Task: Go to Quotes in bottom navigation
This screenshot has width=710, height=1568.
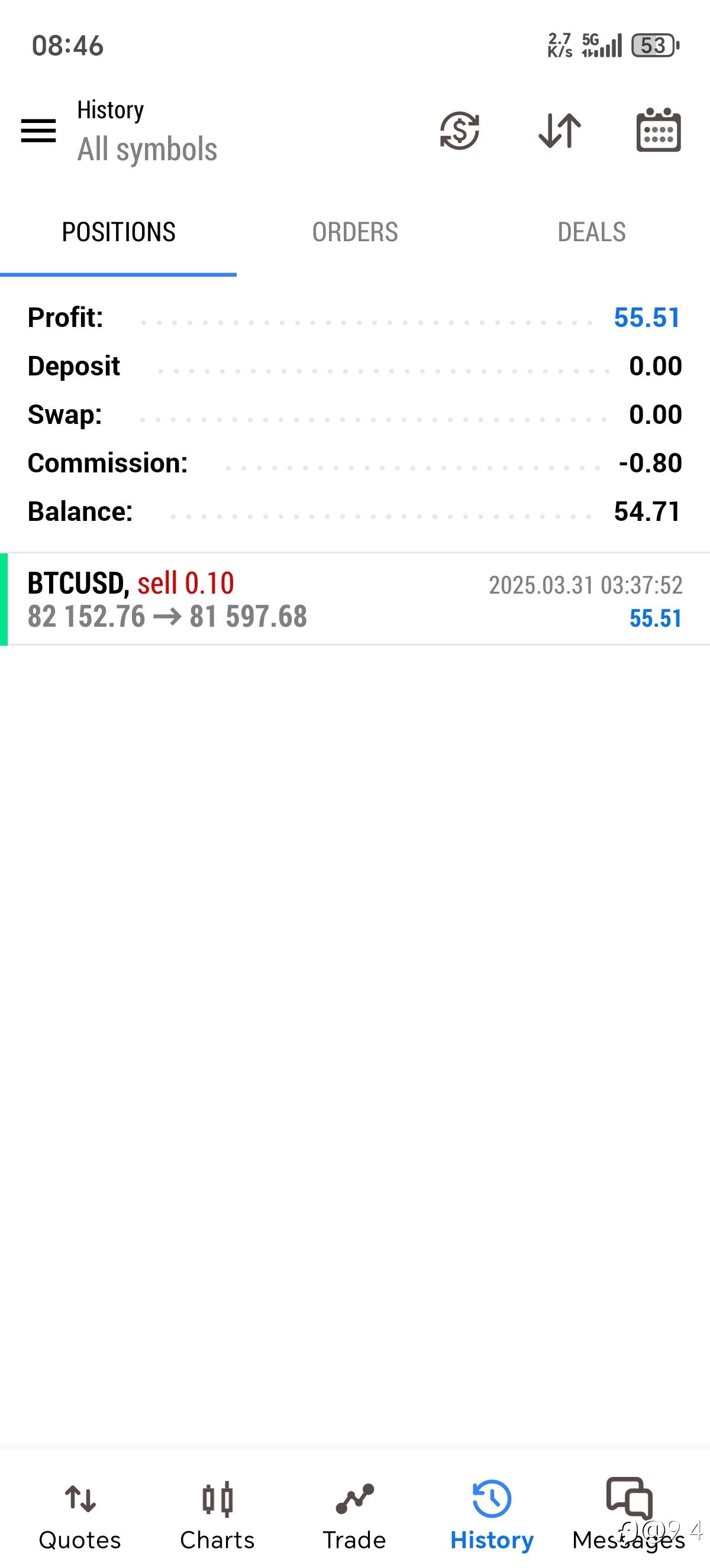Action: coord(80,1514)
